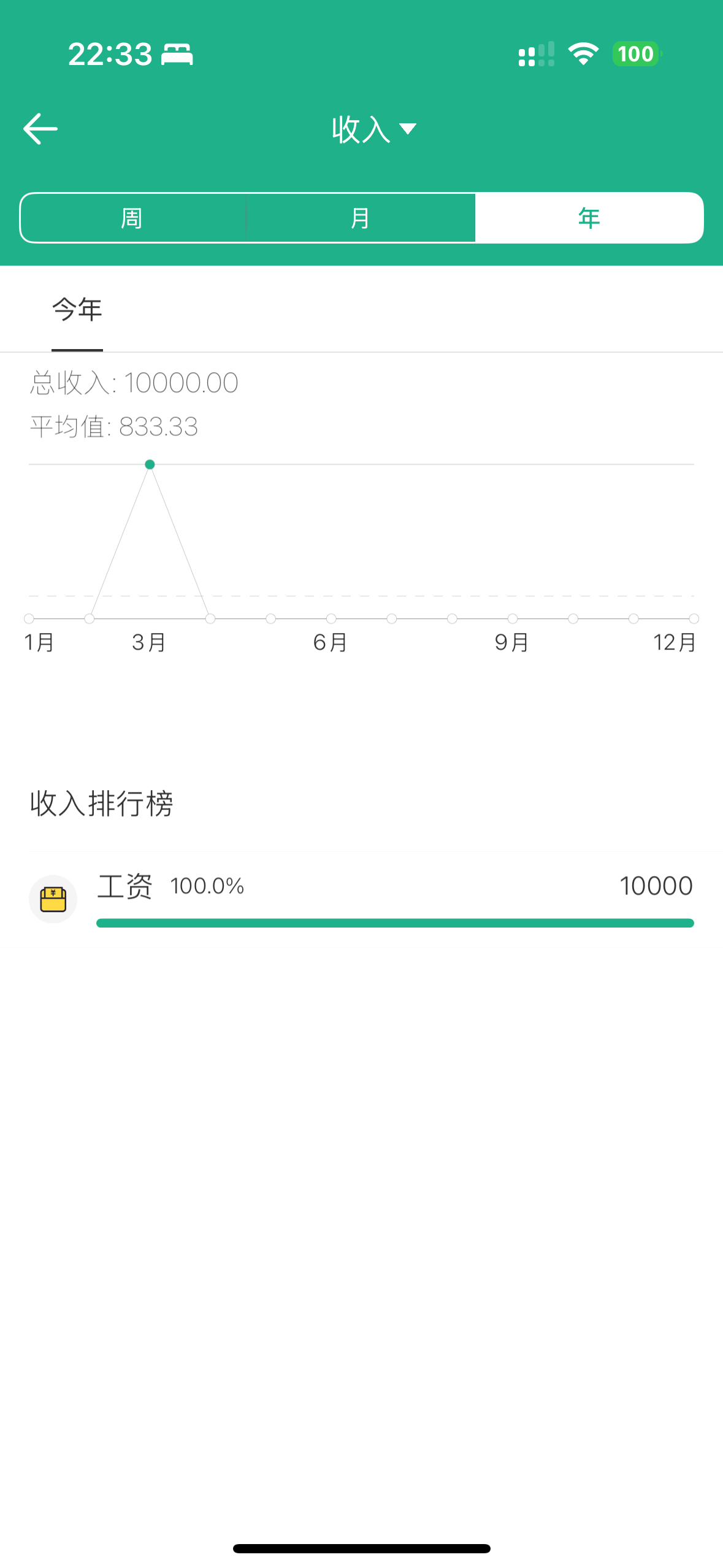Viewport: 723px width, 1568px height.
Task: Open the 收入 type dropdown
Action: point(374,129)
